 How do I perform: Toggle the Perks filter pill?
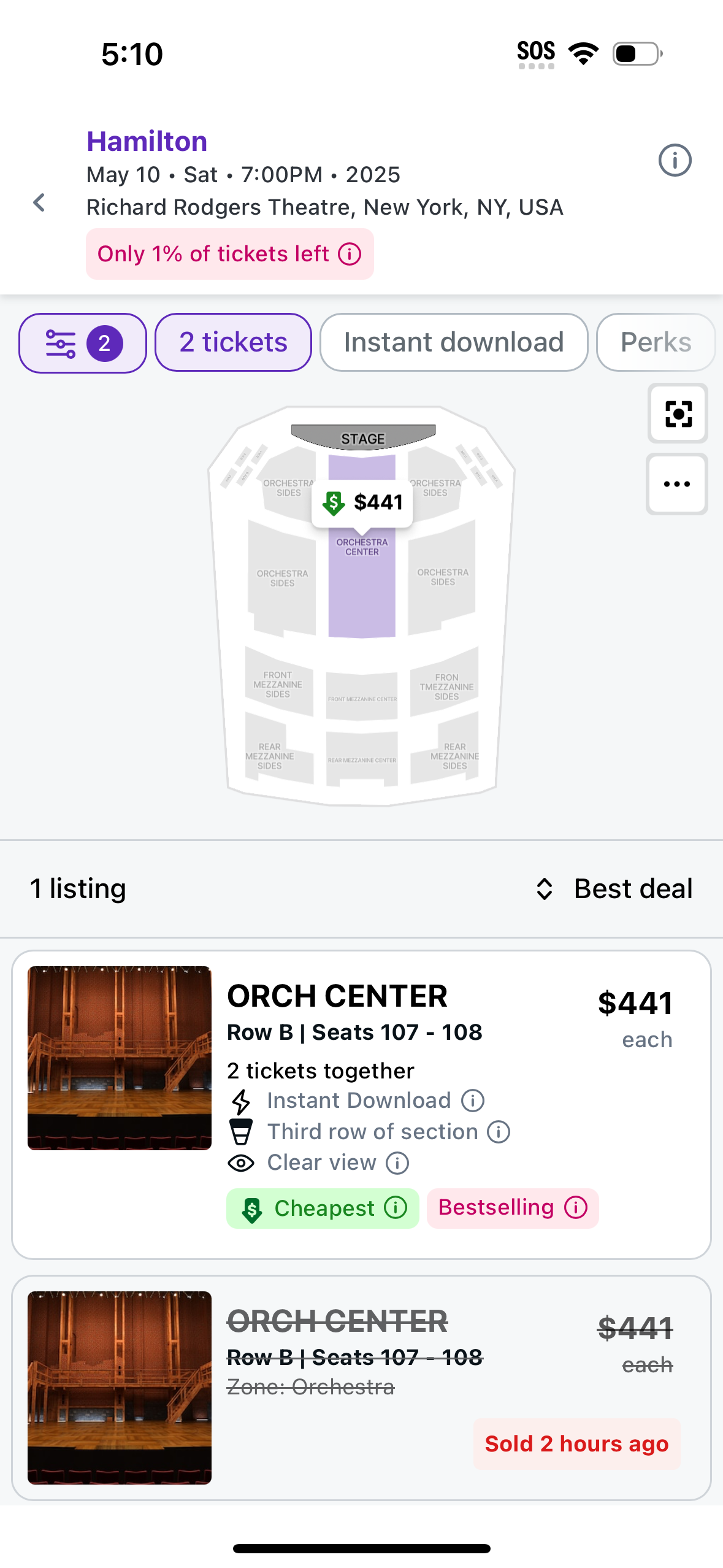click(655, 342)
